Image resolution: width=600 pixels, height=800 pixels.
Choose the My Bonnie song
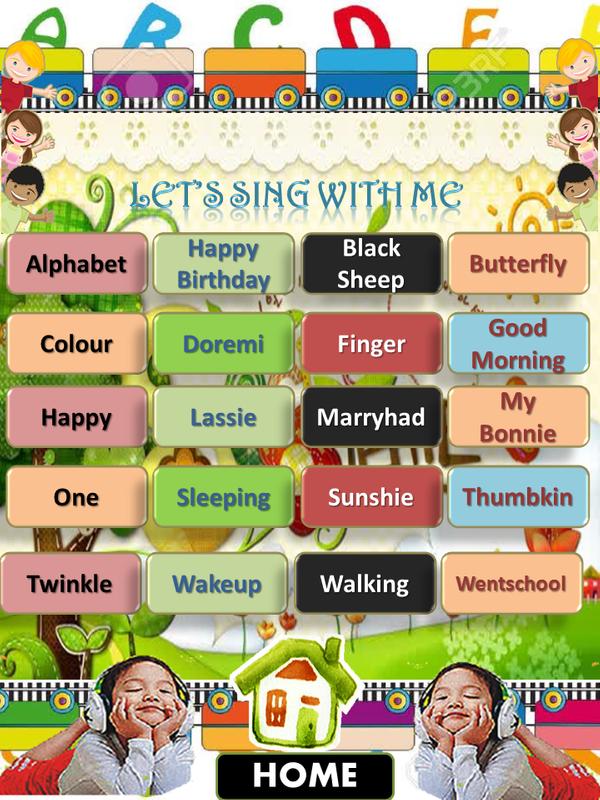click(x=517, y=417)
